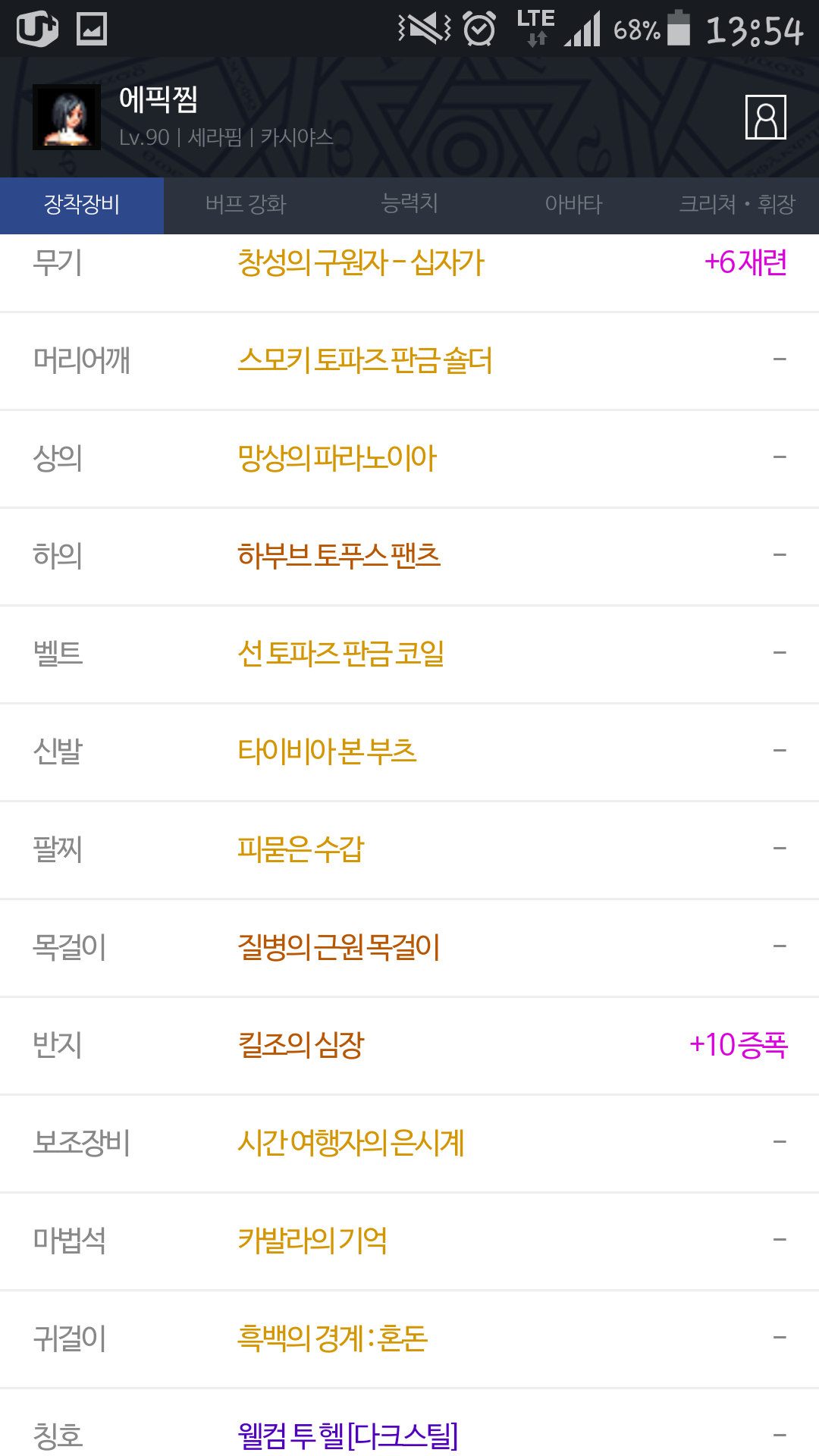Open the 킬조의 심장 ring item

point(409,1046)
